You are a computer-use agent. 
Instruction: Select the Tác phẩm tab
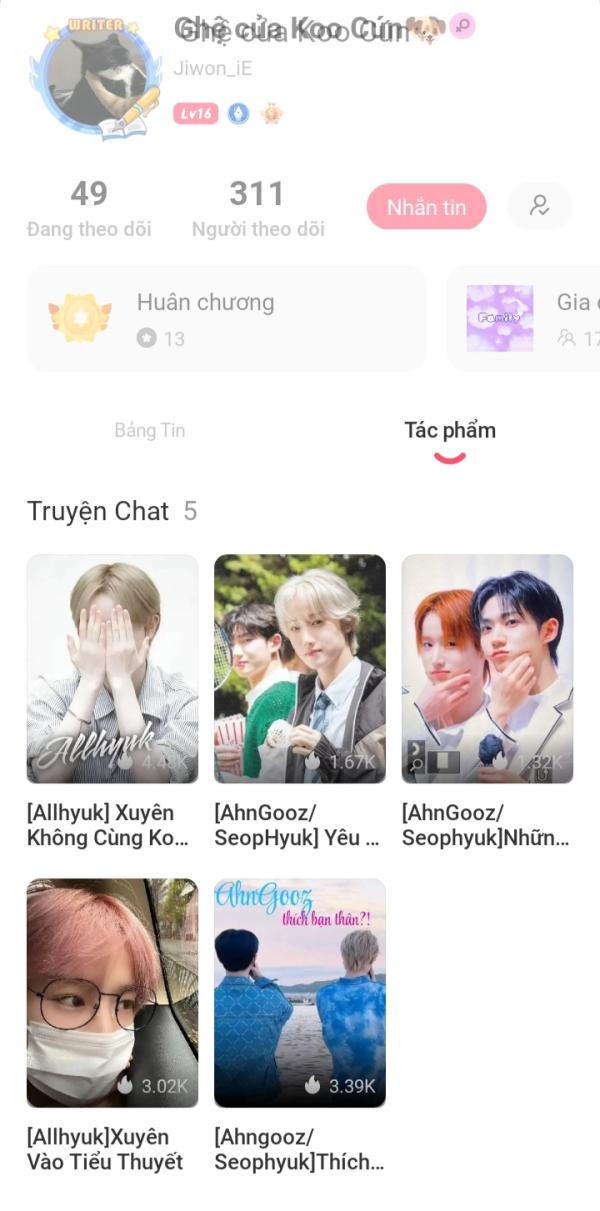tap(450, 431)
